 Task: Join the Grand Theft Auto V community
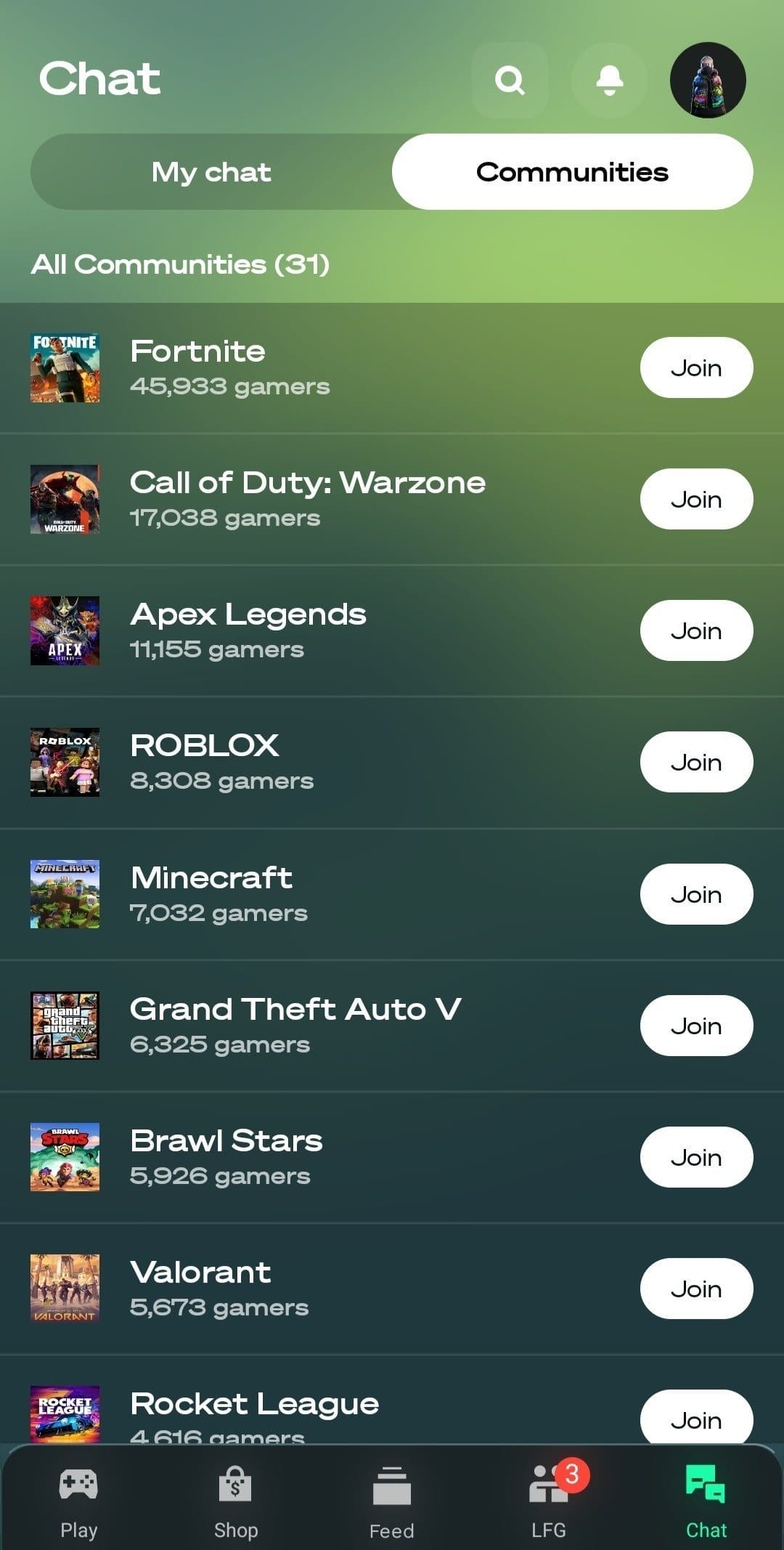(x=696, y=1026)
